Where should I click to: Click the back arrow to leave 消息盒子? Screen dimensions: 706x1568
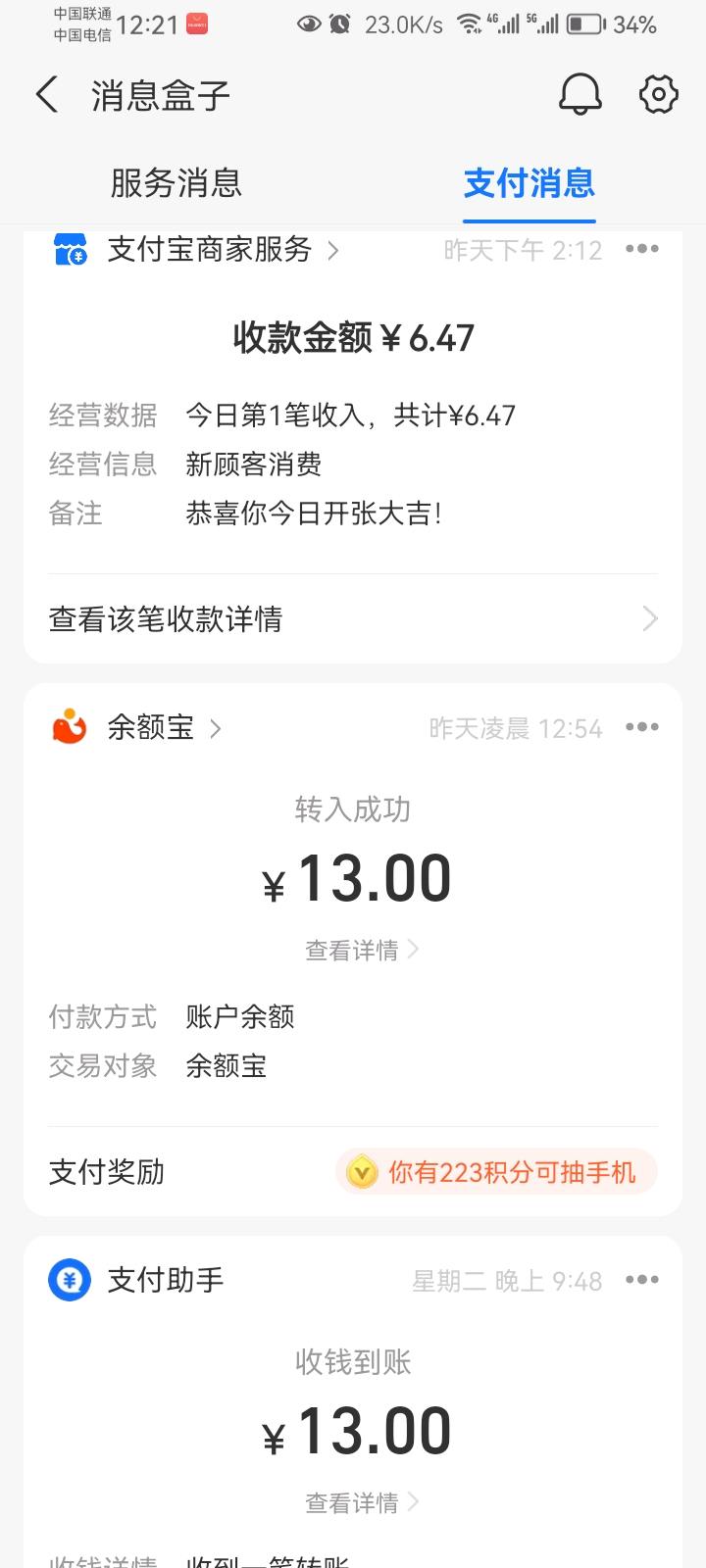(x=46, y=94)
